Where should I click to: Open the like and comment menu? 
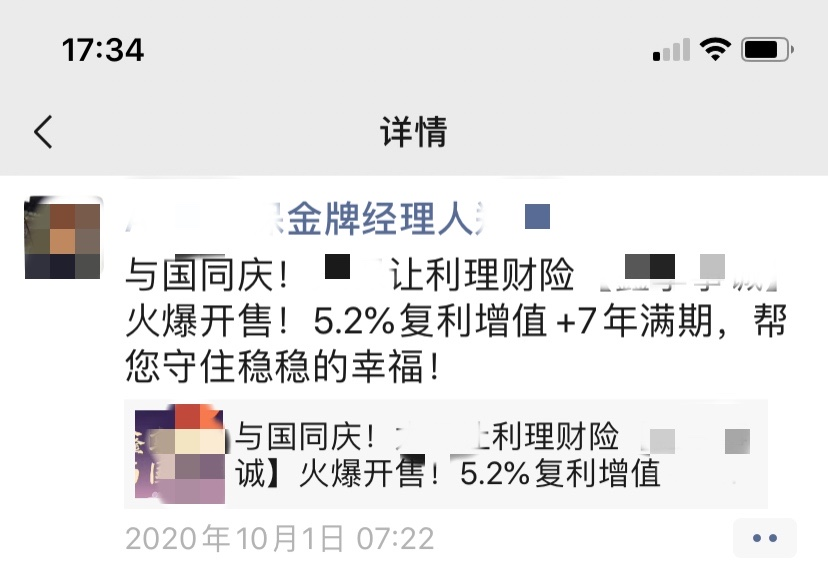coord(764,538)
